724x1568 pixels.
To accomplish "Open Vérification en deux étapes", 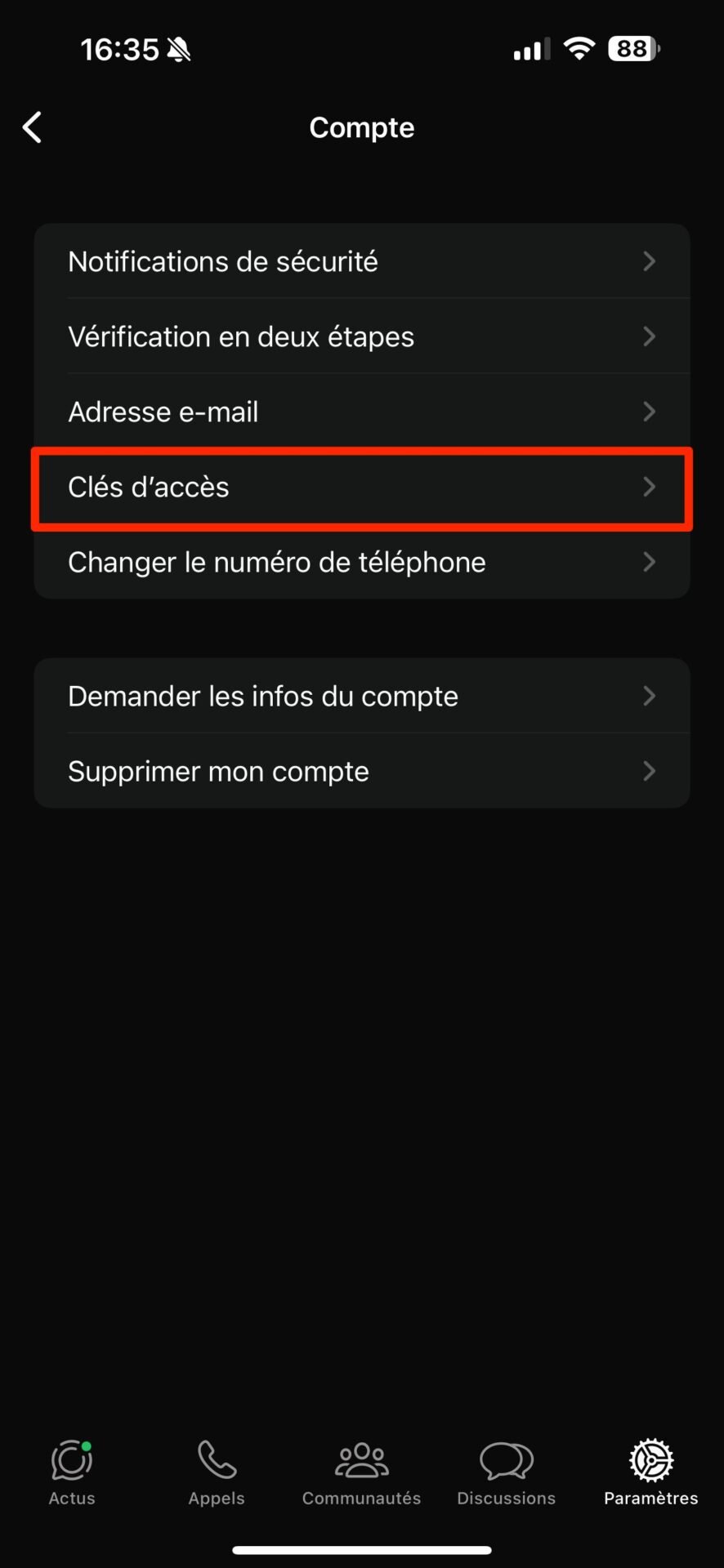I will coord(362,336).
